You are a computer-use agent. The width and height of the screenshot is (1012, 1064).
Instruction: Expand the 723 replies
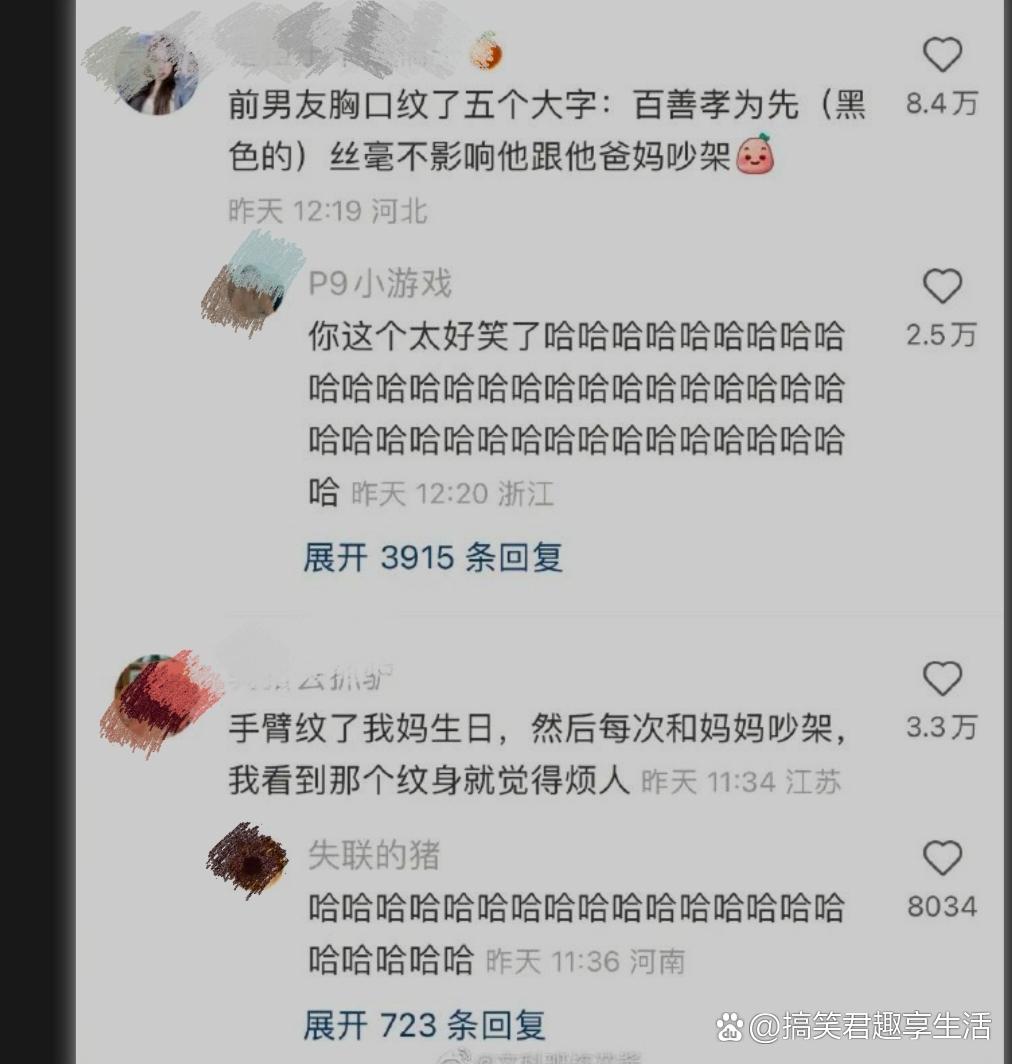(x=424, y=1024)
